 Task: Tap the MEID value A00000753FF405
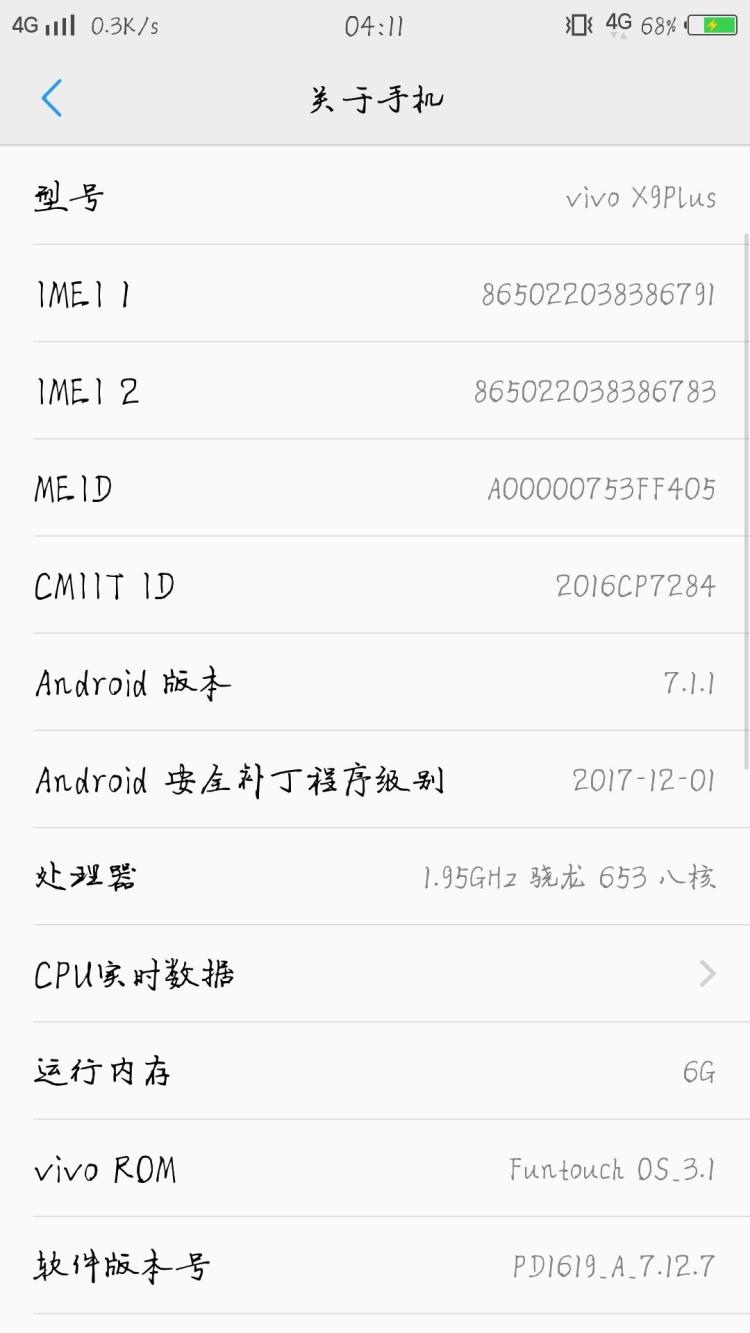point(600,488)
